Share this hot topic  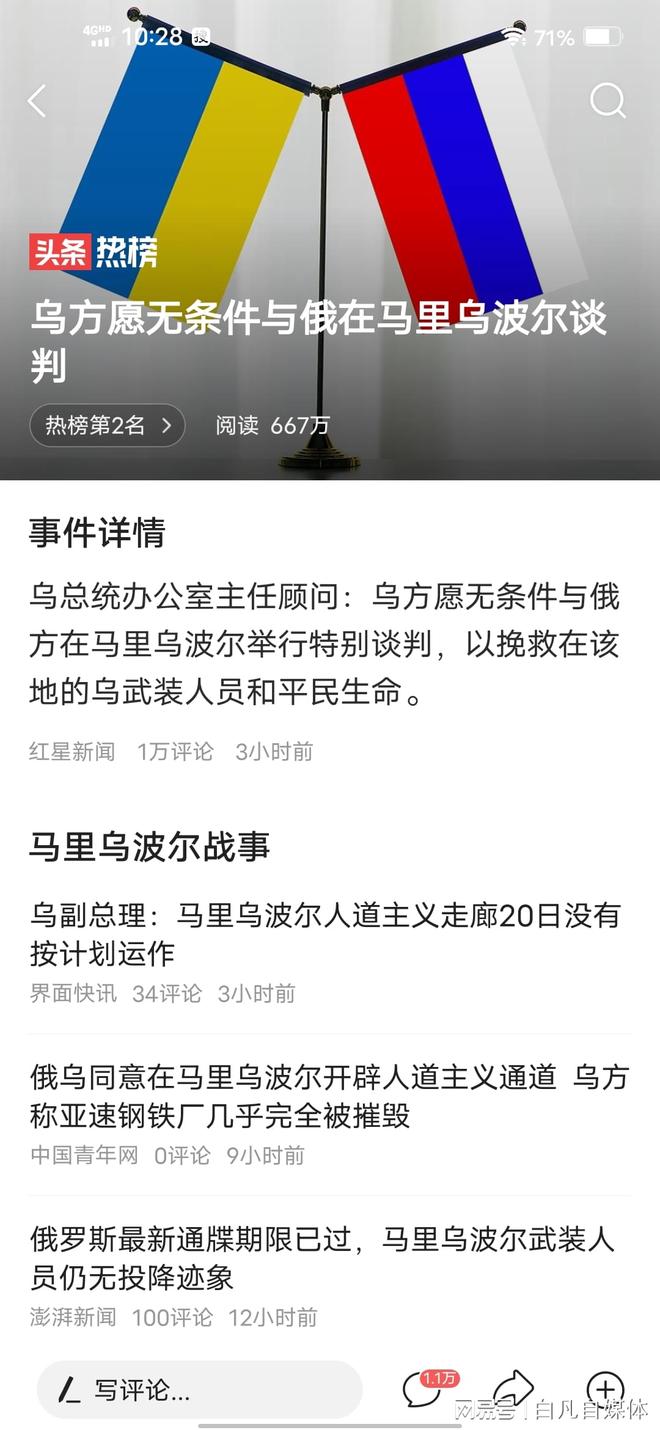tap(513, 1388)
